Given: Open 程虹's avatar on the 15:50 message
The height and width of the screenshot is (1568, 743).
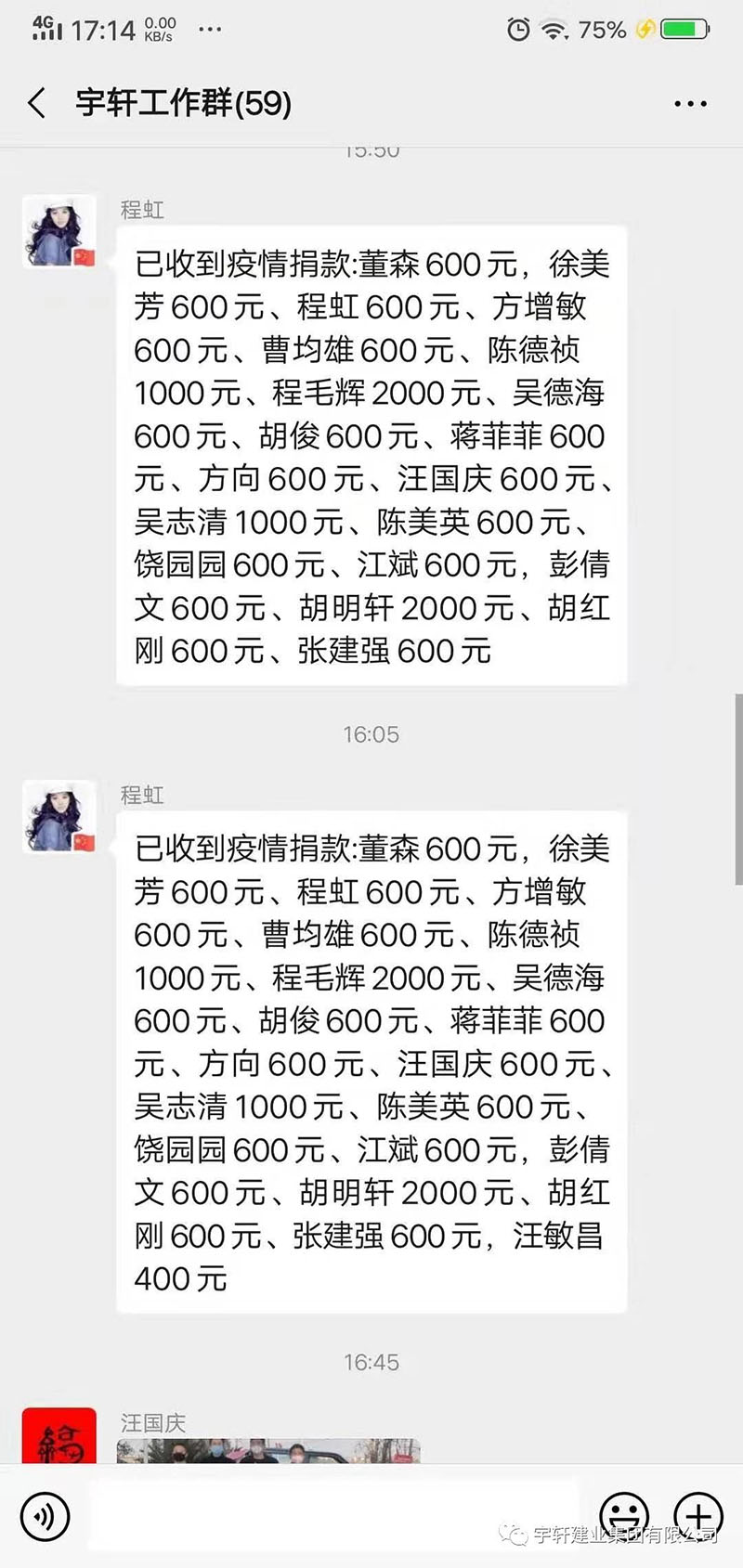Looking at the screenshot, I should (x=59, y=232).
